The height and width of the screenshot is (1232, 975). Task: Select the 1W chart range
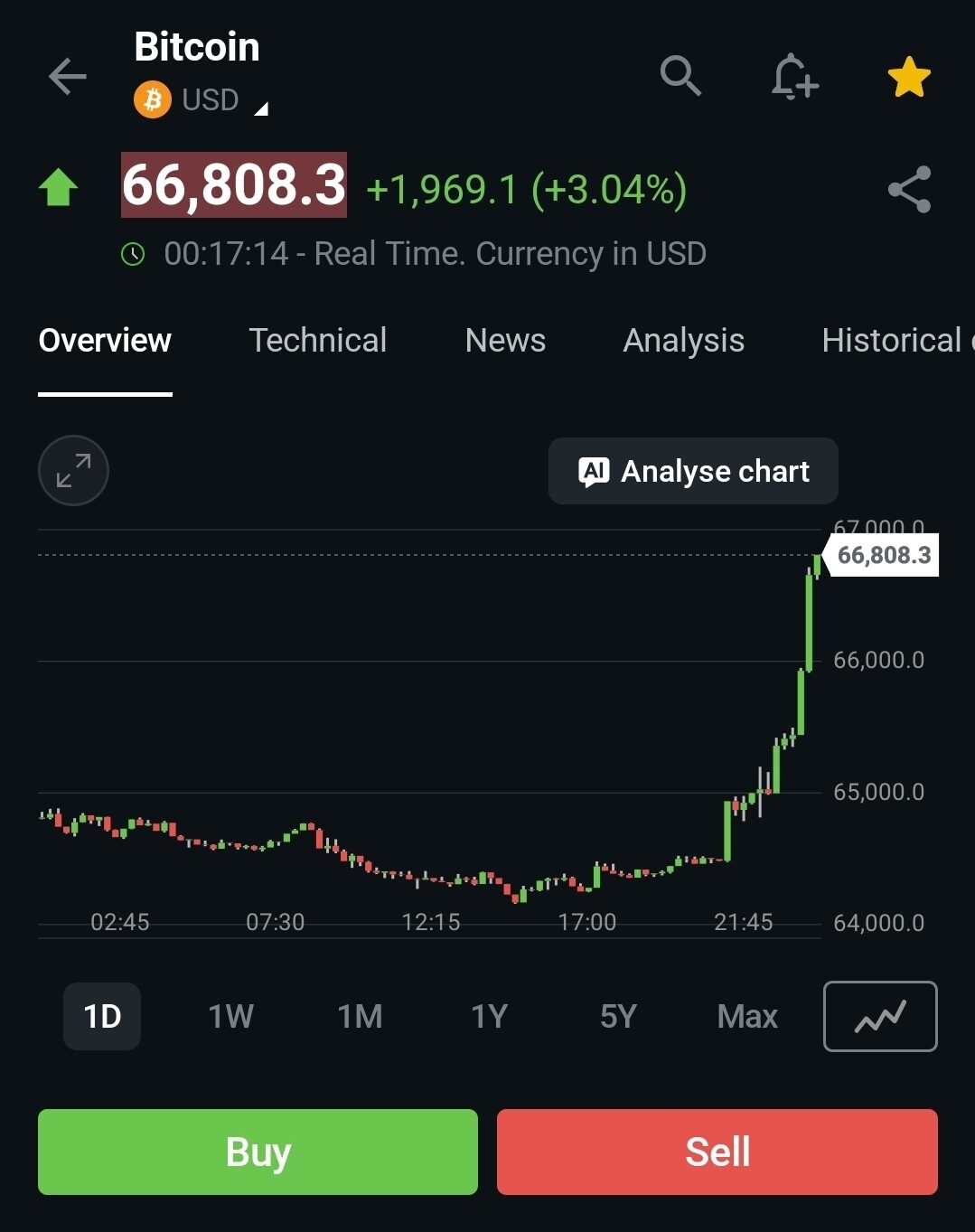pos(231,1017)
